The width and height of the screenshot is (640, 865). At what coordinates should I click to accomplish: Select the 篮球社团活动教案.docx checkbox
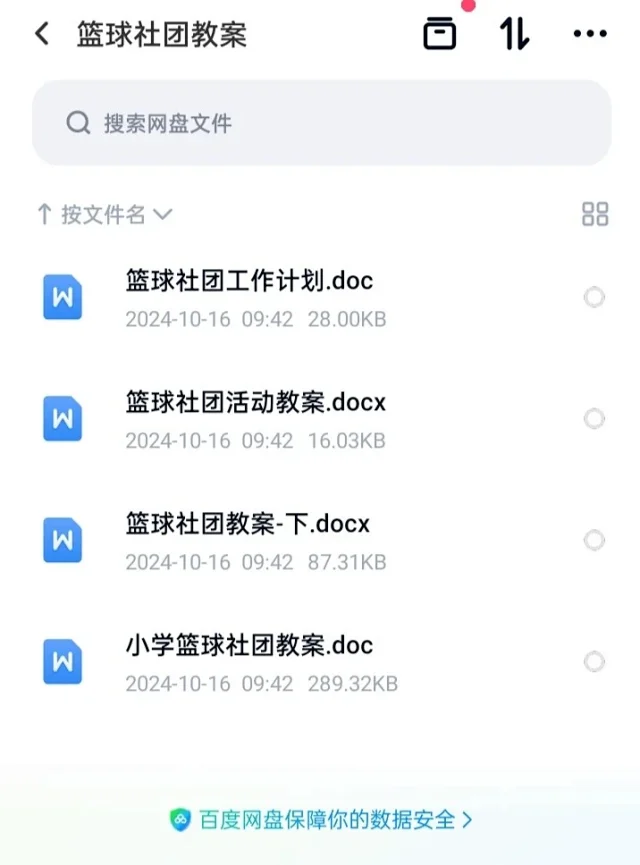click(x=594, y=418)
